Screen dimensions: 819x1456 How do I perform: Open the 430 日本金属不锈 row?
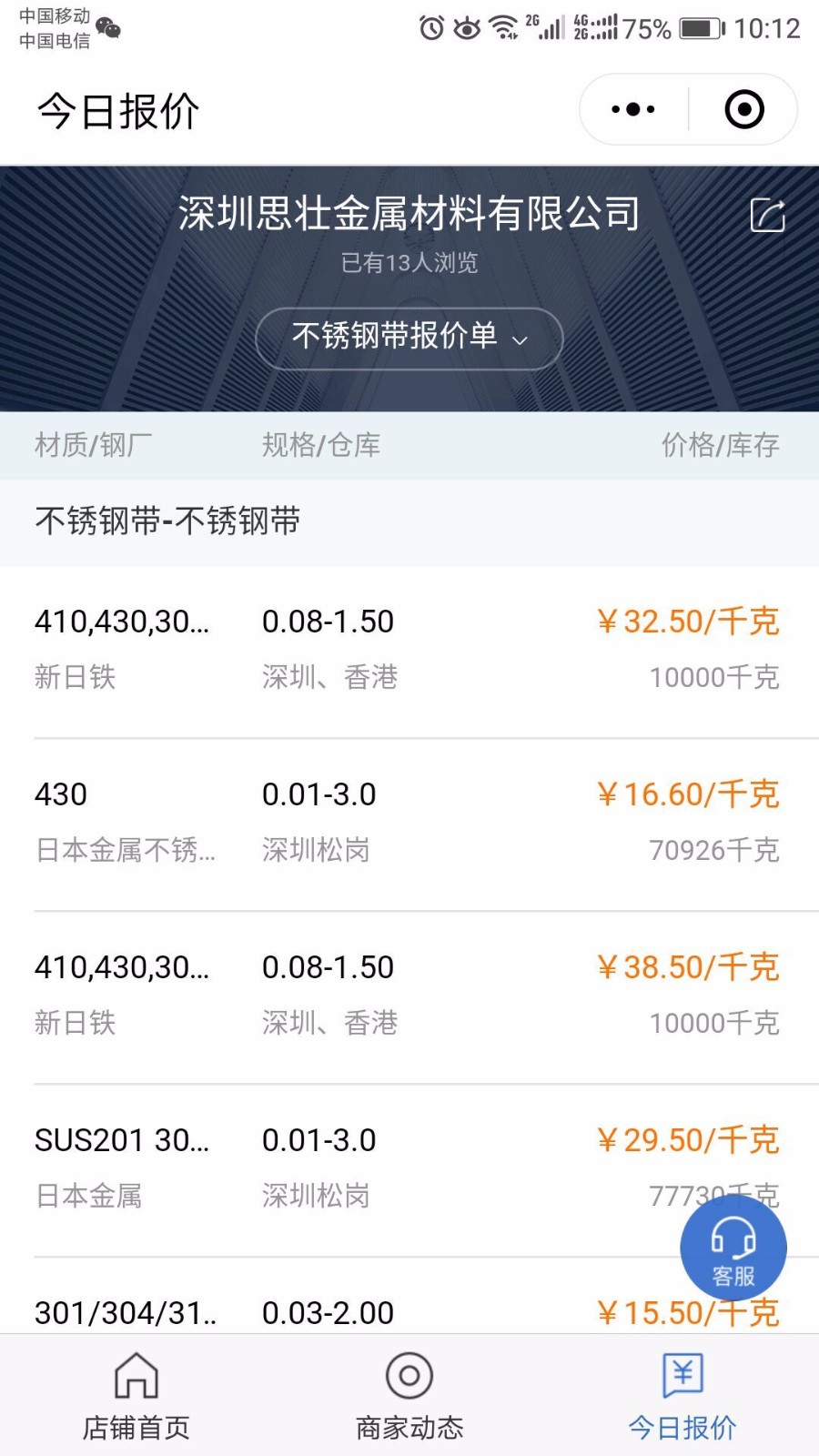coord(409,824)
